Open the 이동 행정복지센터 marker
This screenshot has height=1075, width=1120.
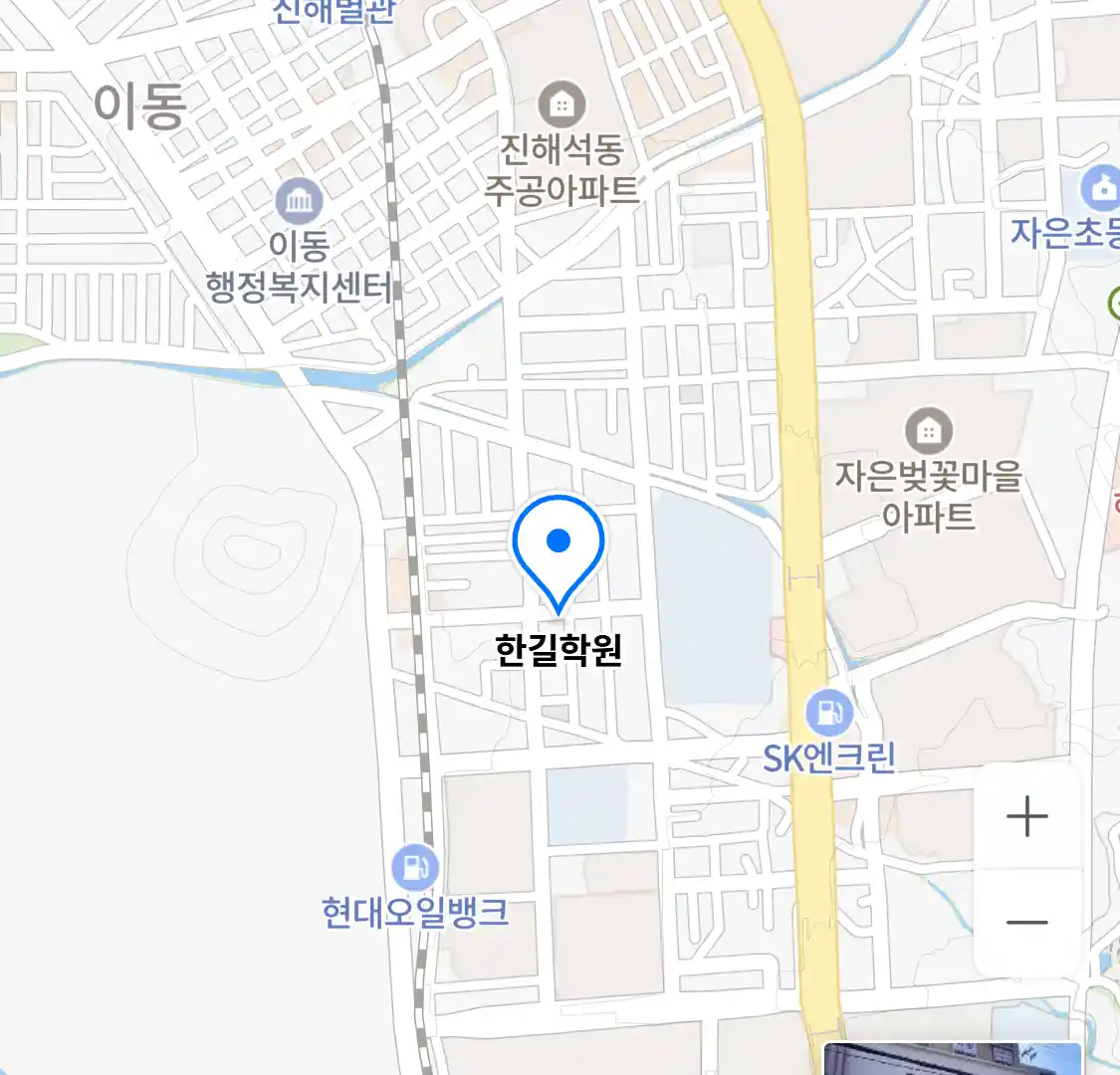pyautogui.click(x=299, y=202)
